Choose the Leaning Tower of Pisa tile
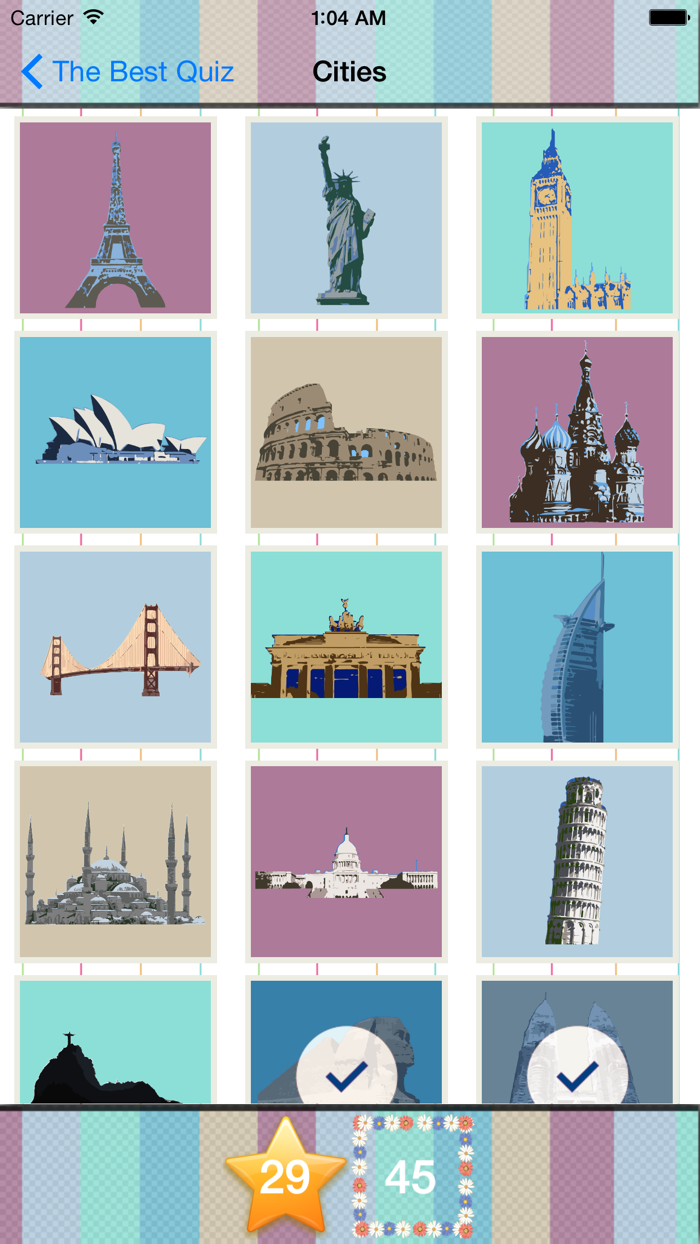This screenshot has width=700, height=1244. tap(577, 861)
